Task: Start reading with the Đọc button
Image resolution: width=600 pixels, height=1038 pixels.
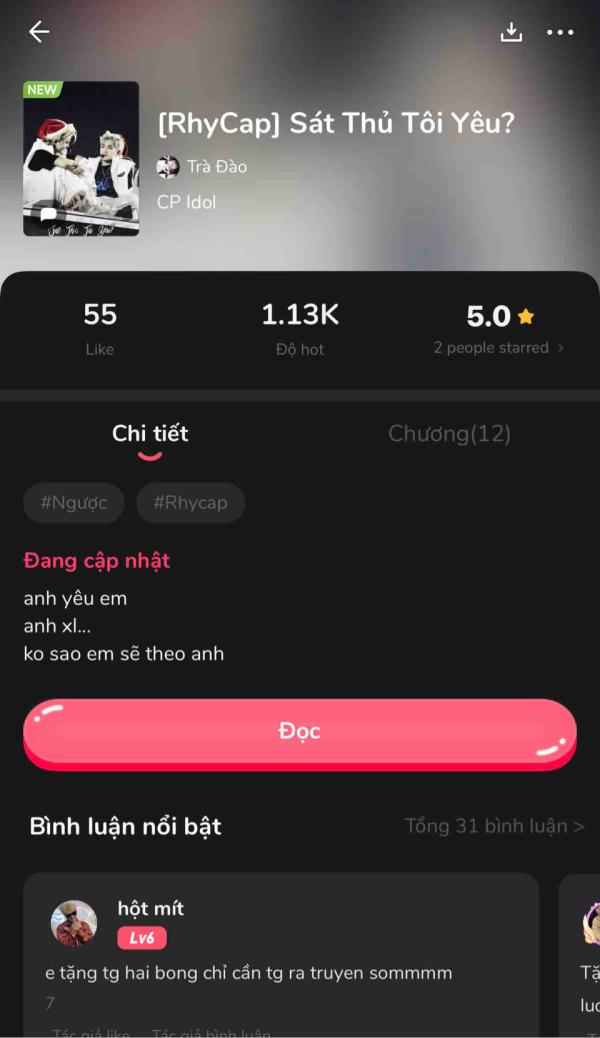Action: [x=300, y=732]
